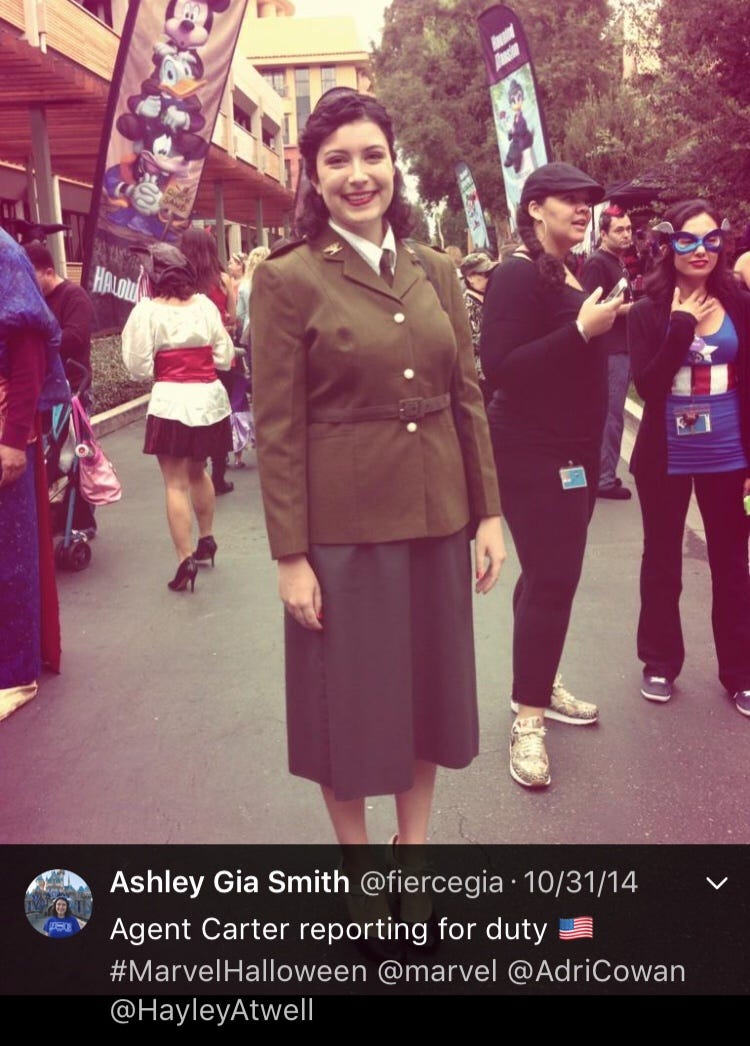750x1046 pixels.
Task: Open the @AdriCowan profile mention
Action: point(596,971)
